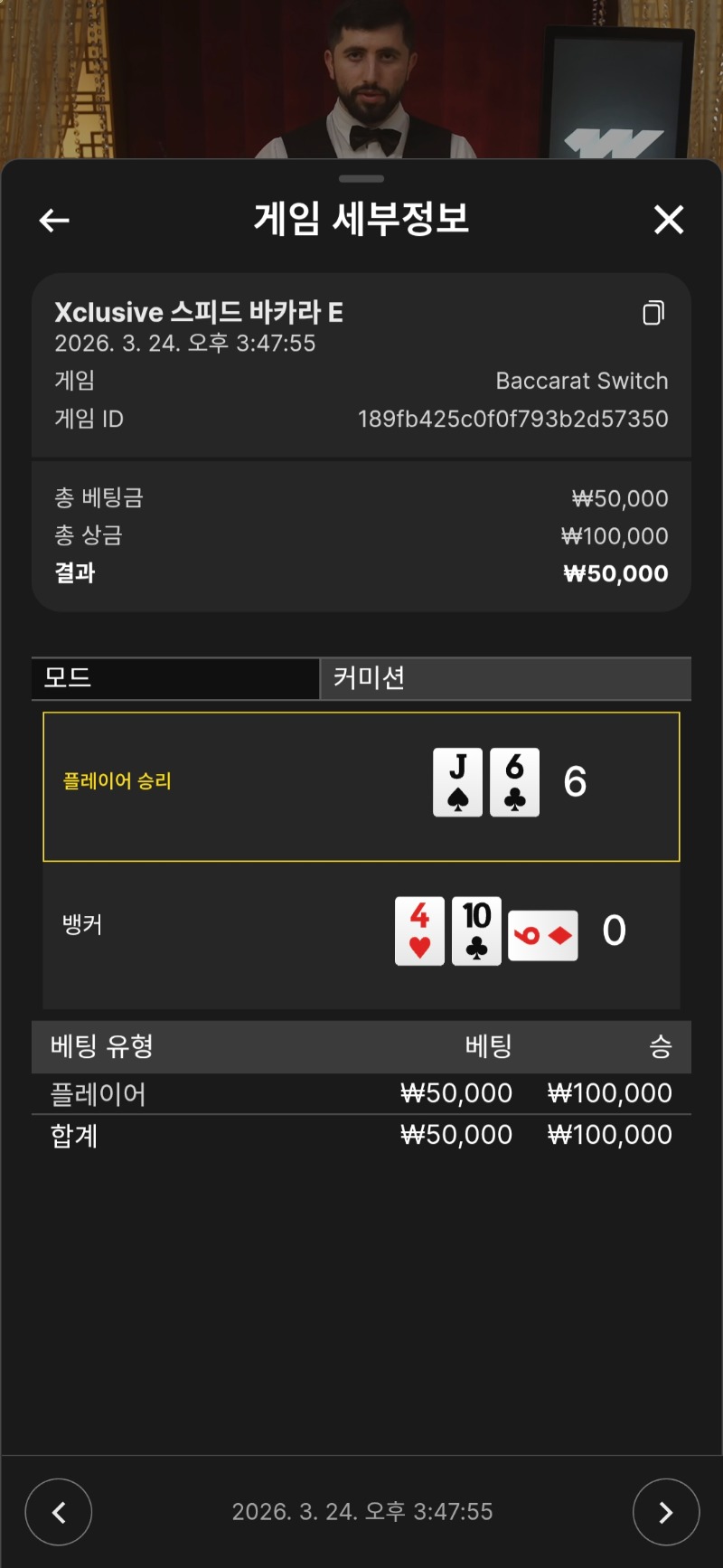
Task: Close the game details panel
Action: (669, 220)
